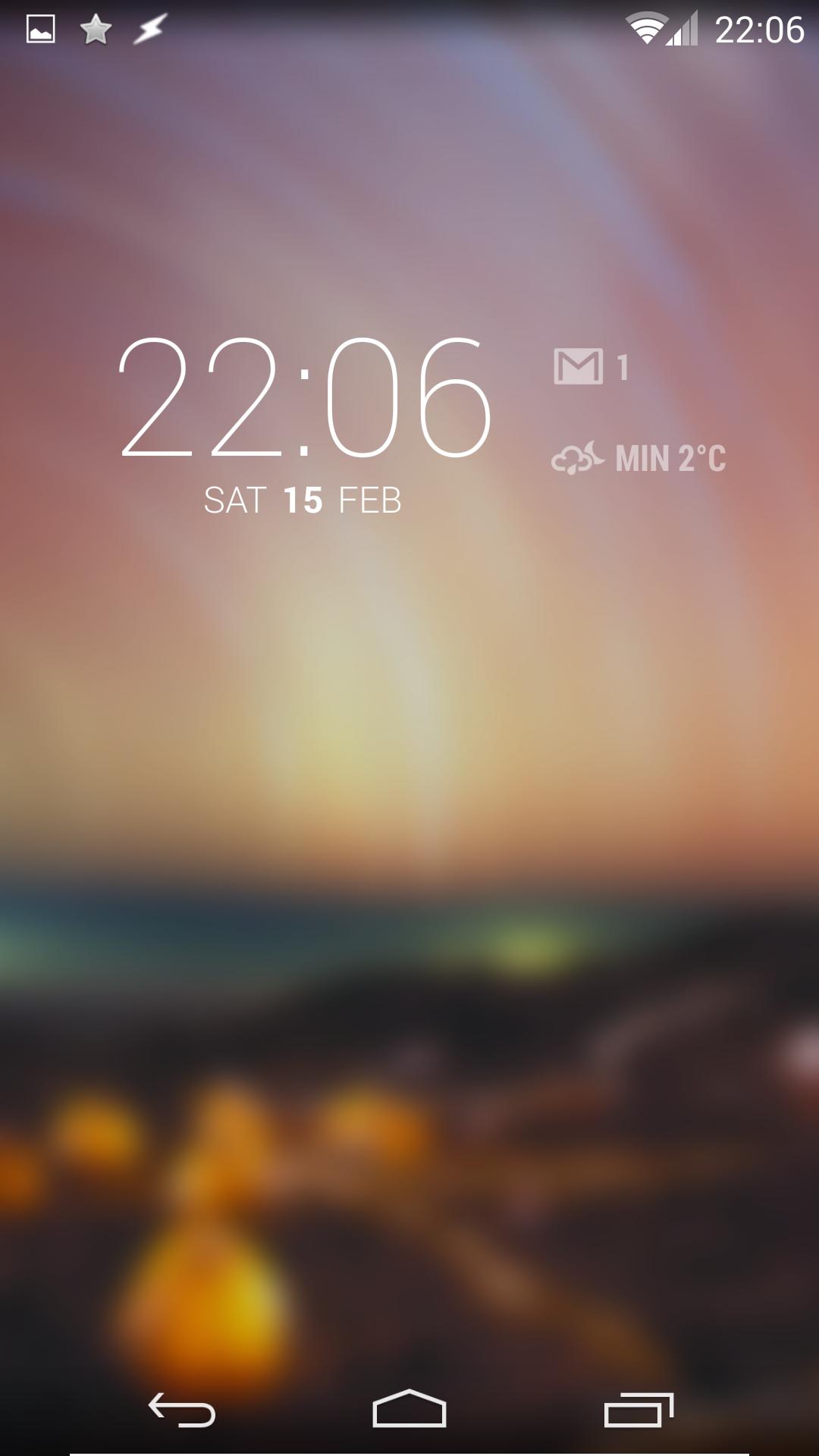Tap the 22:06 clock widget
The image size is (819, 1456).
(305, 398)
